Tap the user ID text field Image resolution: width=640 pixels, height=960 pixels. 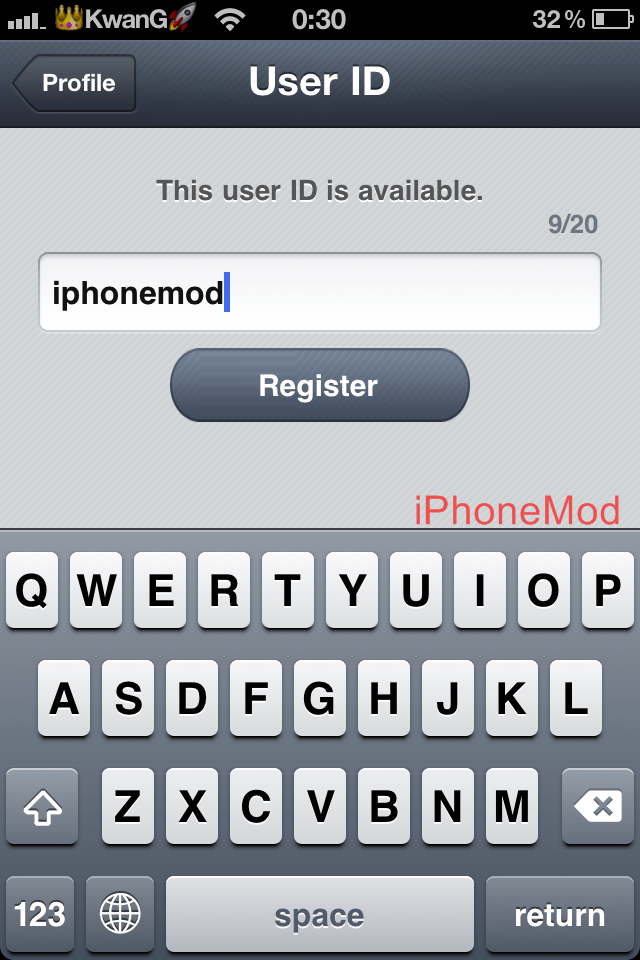[x=319, y=292]
